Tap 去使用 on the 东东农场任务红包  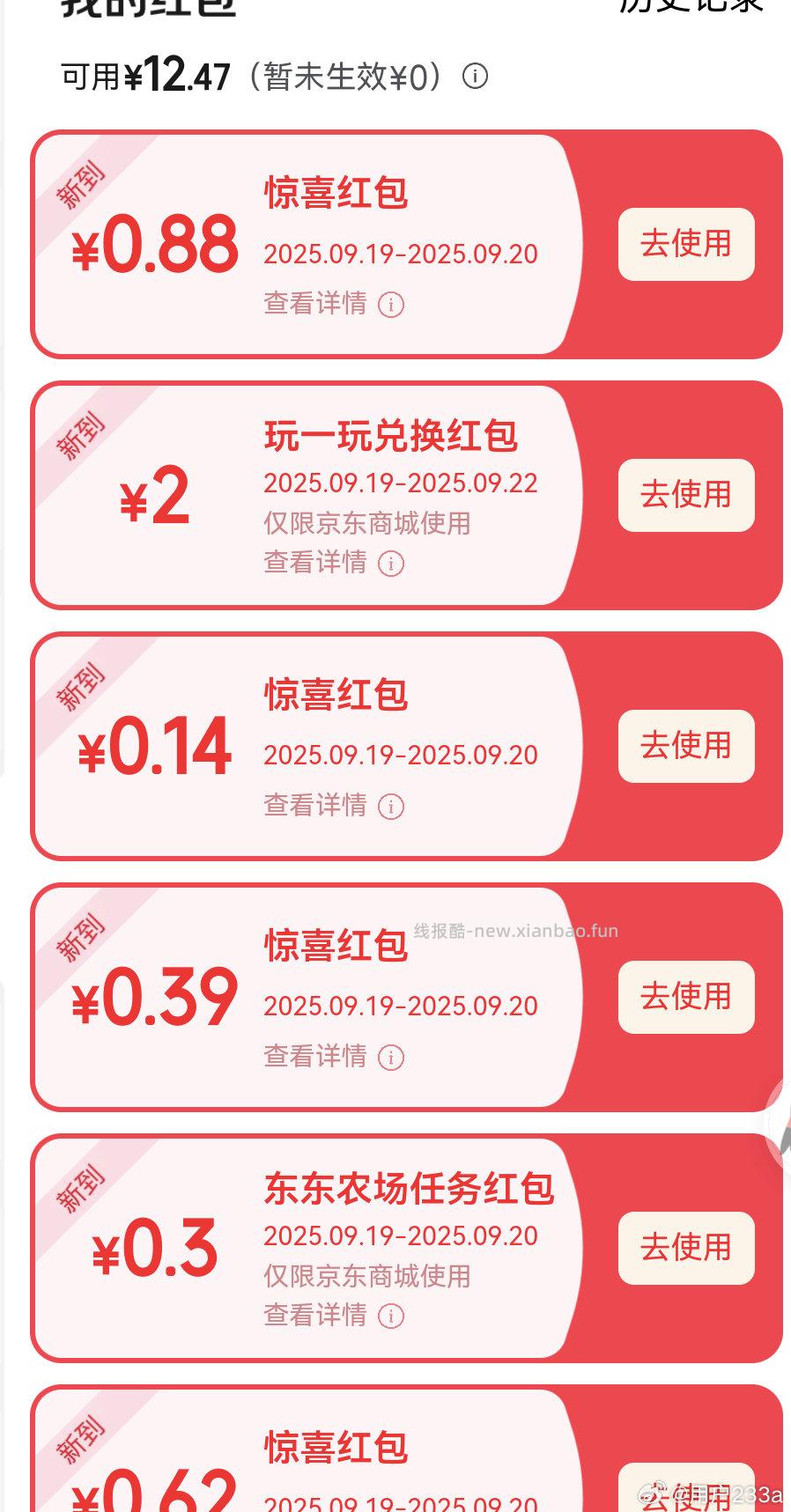[685, 1248]
